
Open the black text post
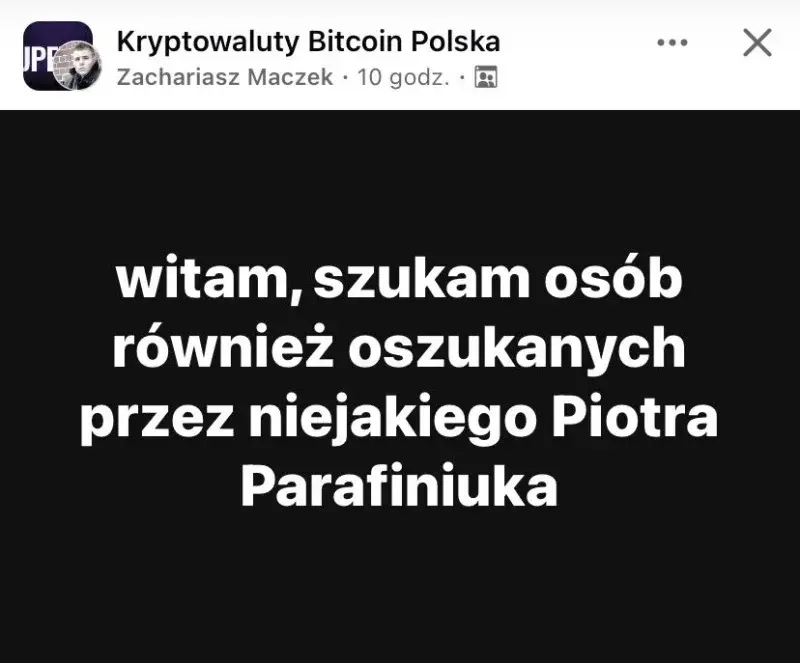[x=400, y=385]
